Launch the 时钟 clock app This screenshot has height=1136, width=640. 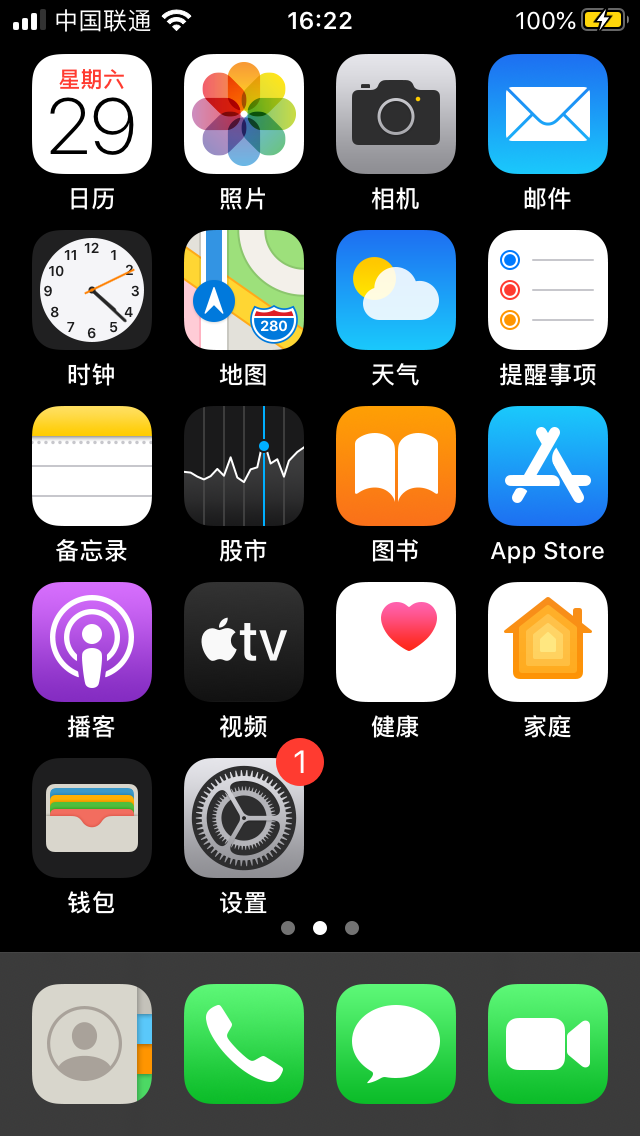pos(92,290)
